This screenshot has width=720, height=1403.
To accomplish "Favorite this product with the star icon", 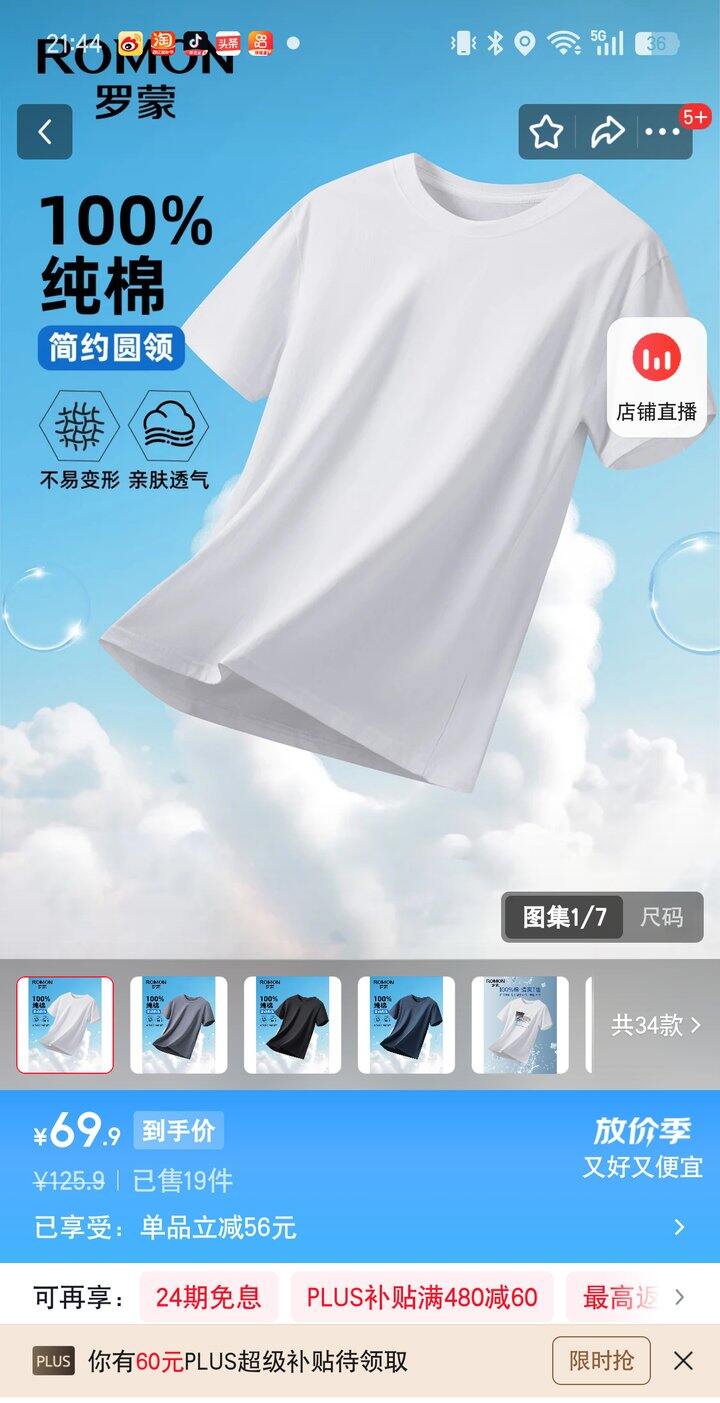I will click(546, 132).
